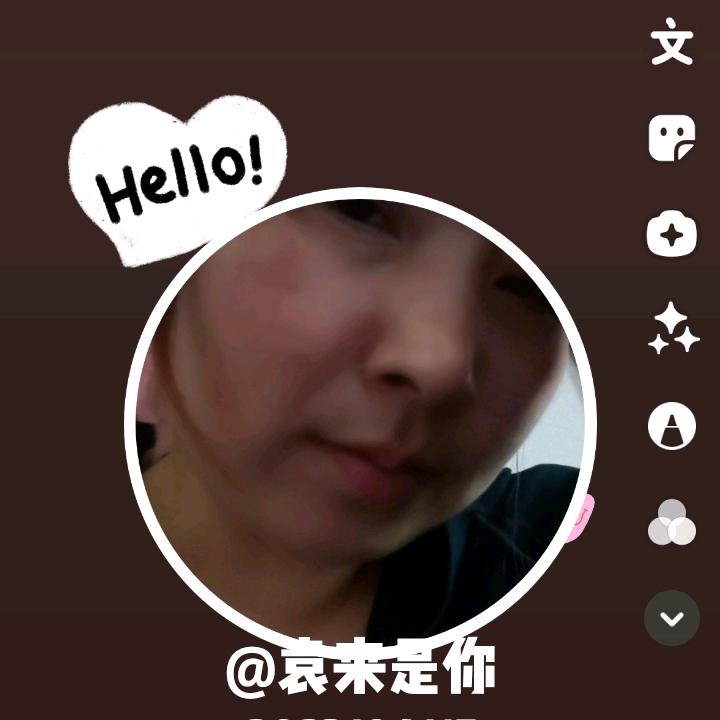Viewport: 720px width, 720px height.
Task: Open the sparkle enhance tool
Action: point(673,329)
